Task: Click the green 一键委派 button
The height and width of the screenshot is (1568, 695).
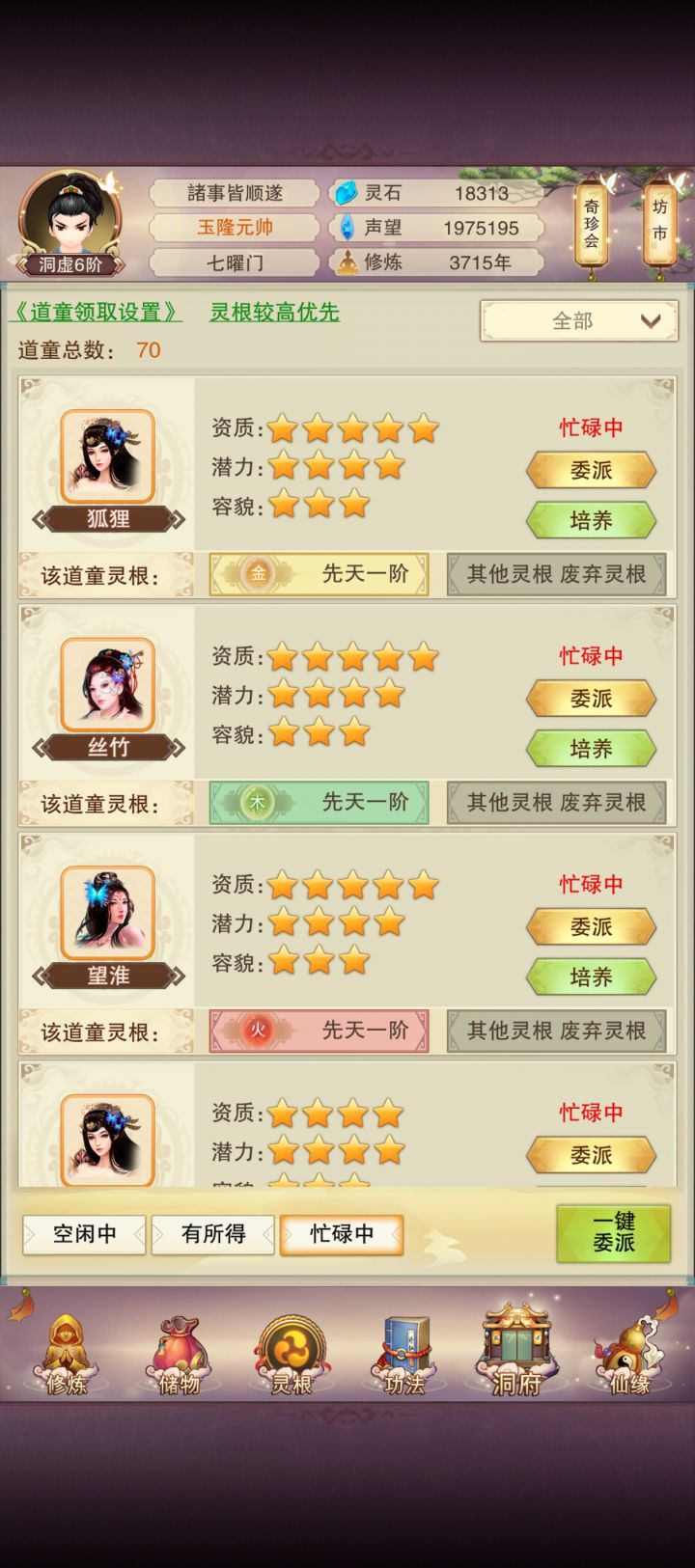Action: point(612,1234)
